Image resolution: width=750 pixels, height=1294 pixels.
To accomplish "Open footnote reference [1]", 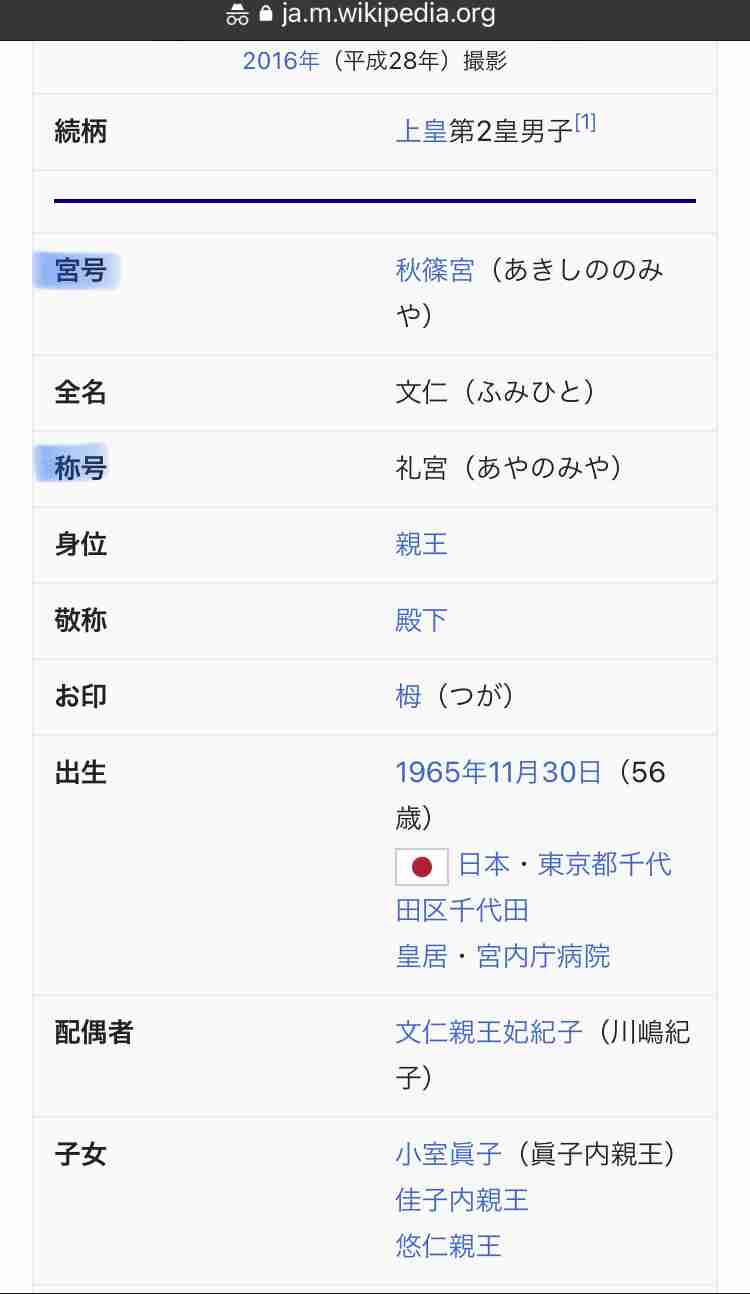I will 585,123.
